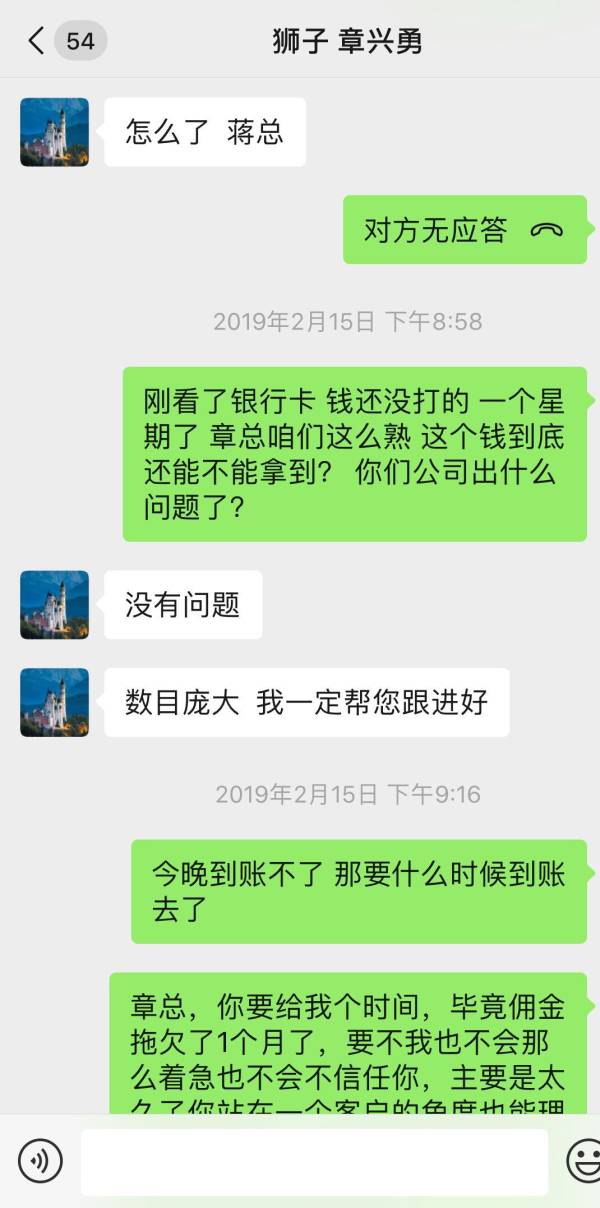
Task: Open the emoji picker
Action: pos(583,1161)
